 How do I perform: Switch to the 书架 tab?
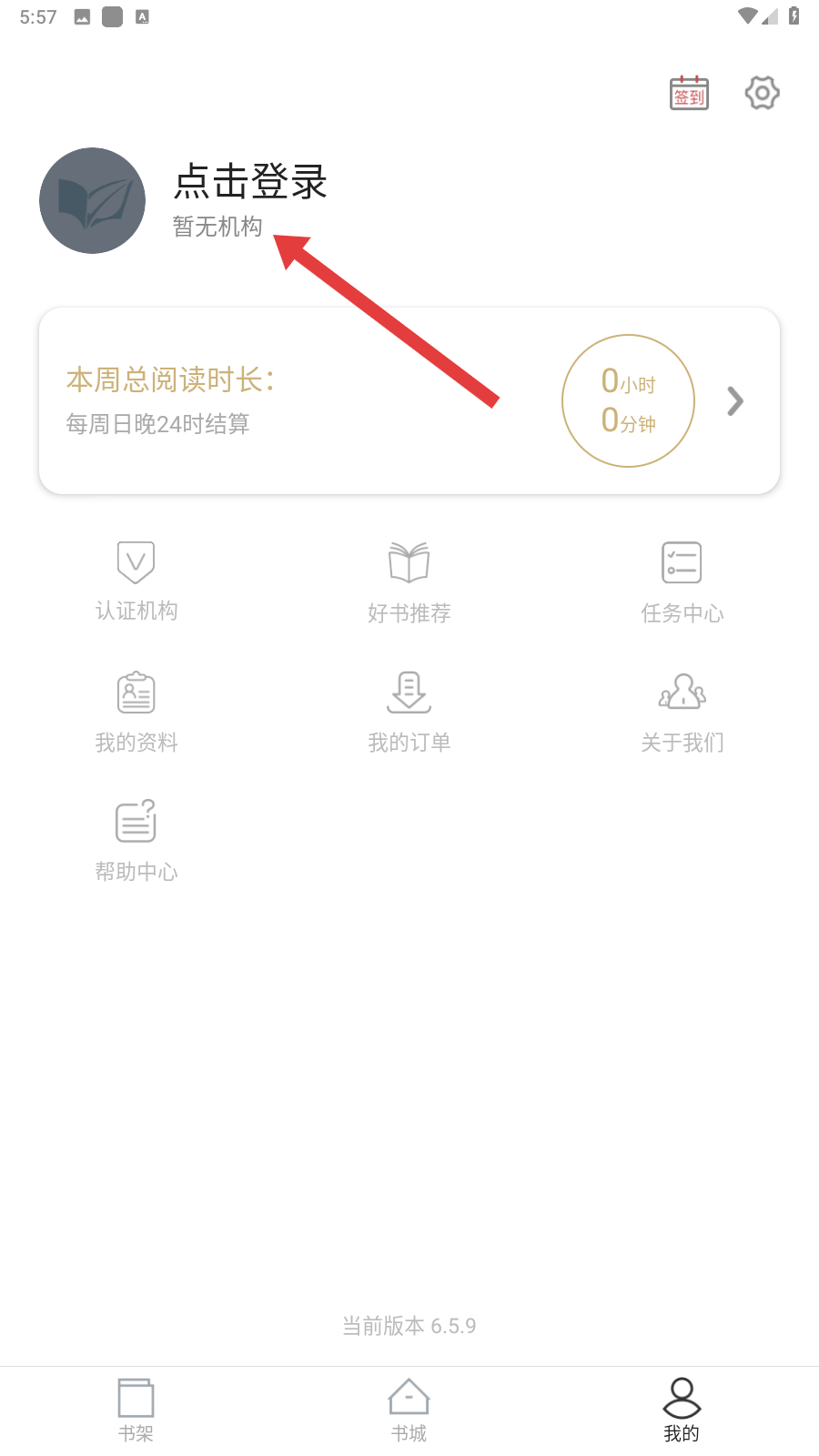click(x=136, y=1410)
